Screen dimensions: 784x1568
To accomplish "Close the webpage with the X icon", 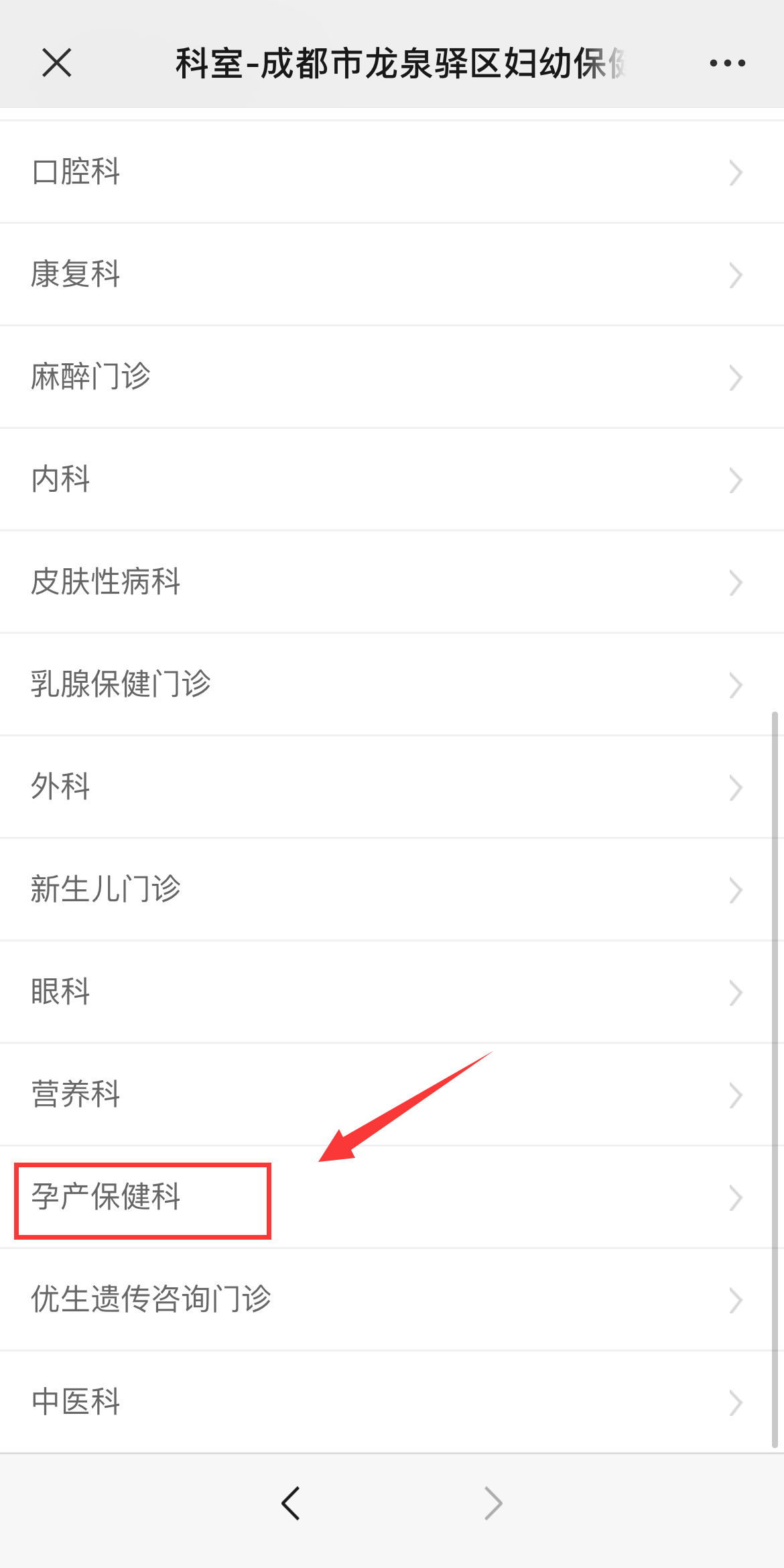I will 57,63.
